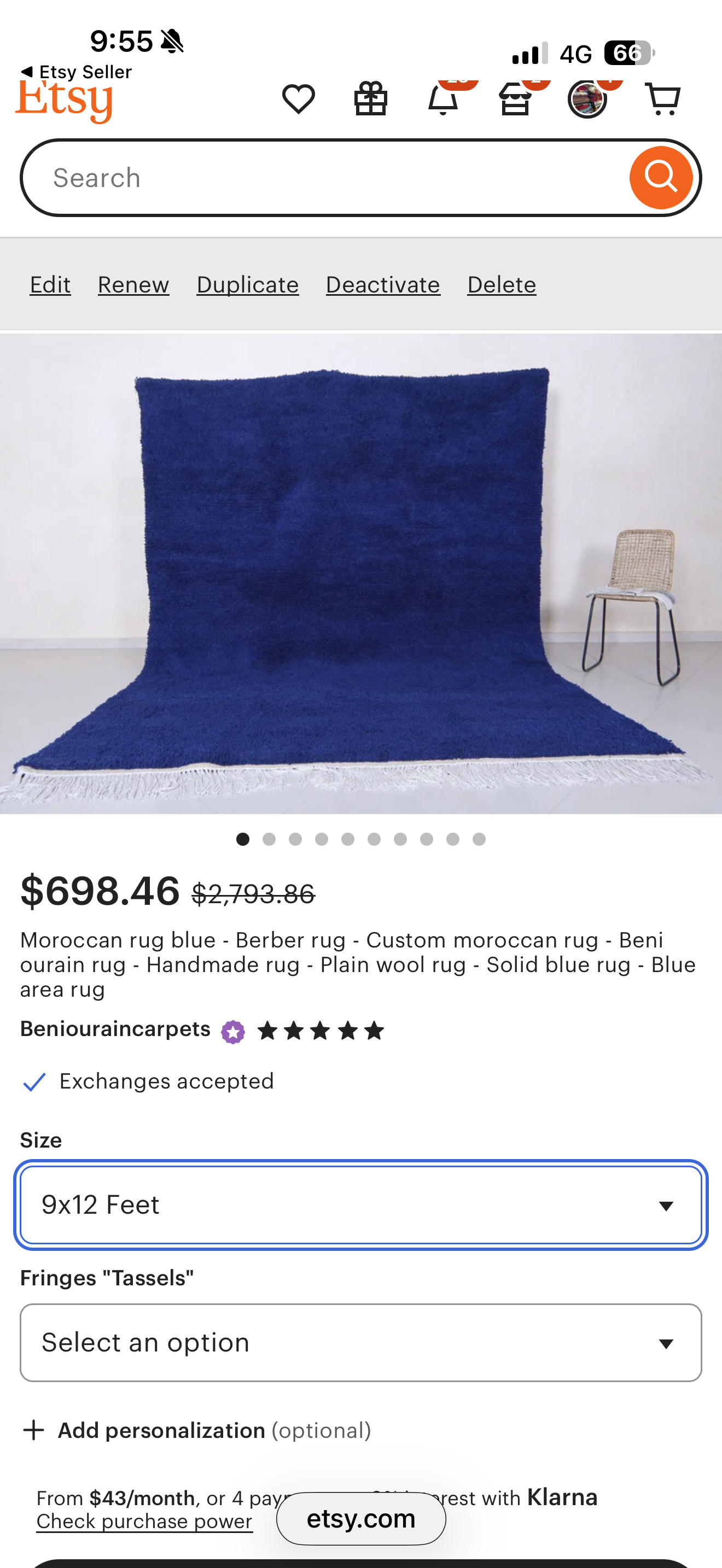Duplicate this listing
The image size is (722, 1568).
tap(247, 285)
